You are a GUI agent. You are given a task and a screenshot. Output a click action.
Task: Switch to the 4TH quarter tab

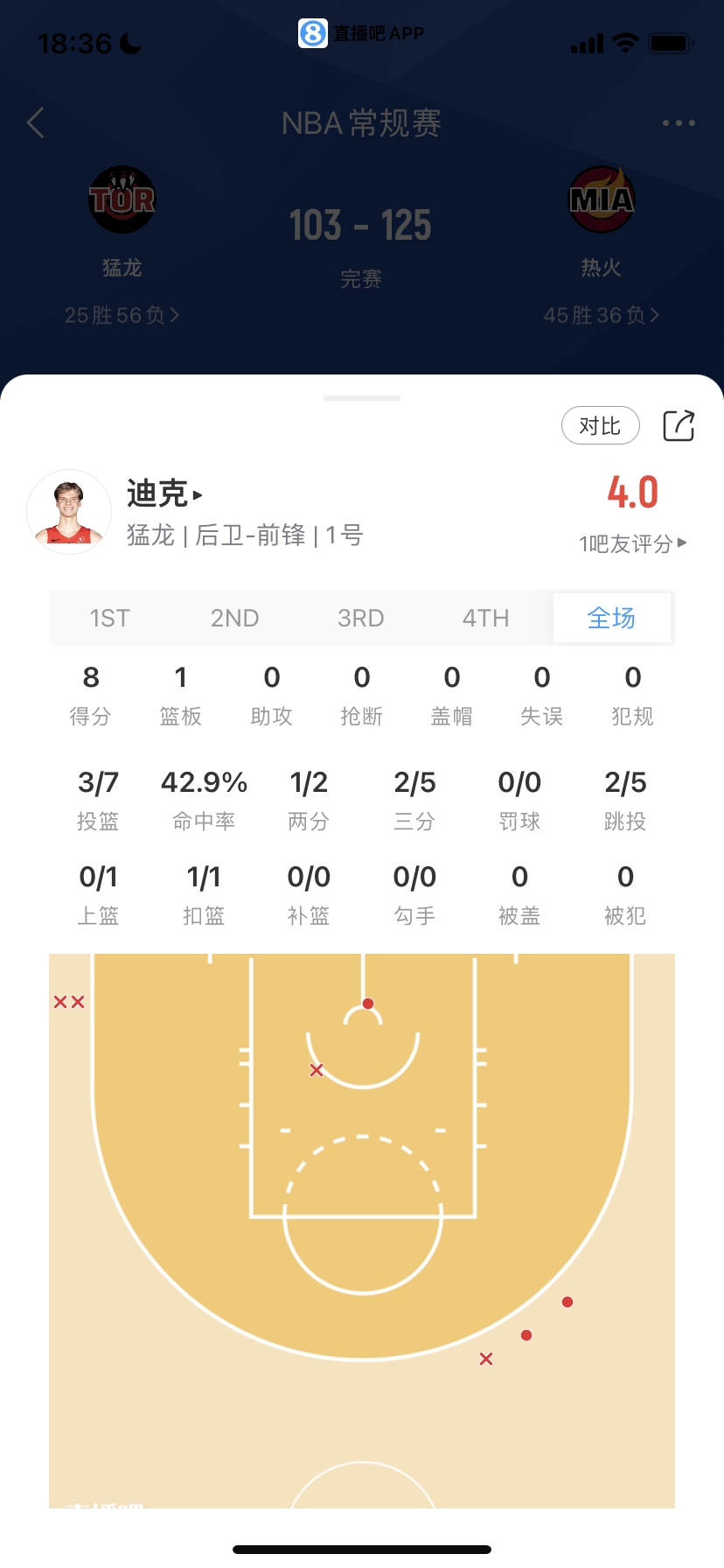pyautogui.click(x=486, y=618)
